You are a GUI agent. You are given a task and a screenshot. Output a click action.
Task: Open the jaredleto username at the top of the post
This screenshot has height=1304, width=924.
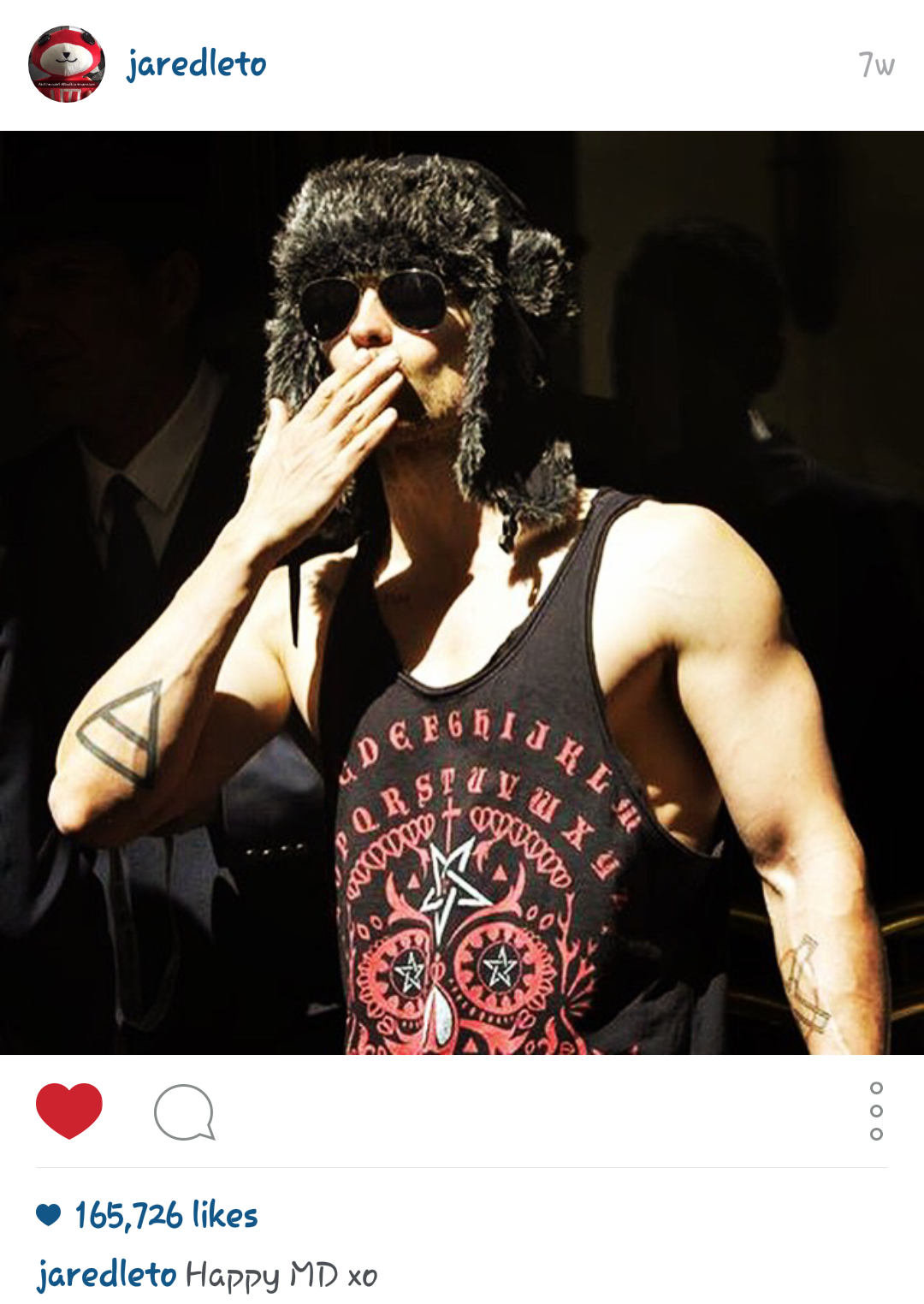pyautogui.click(x=197, y=64)
